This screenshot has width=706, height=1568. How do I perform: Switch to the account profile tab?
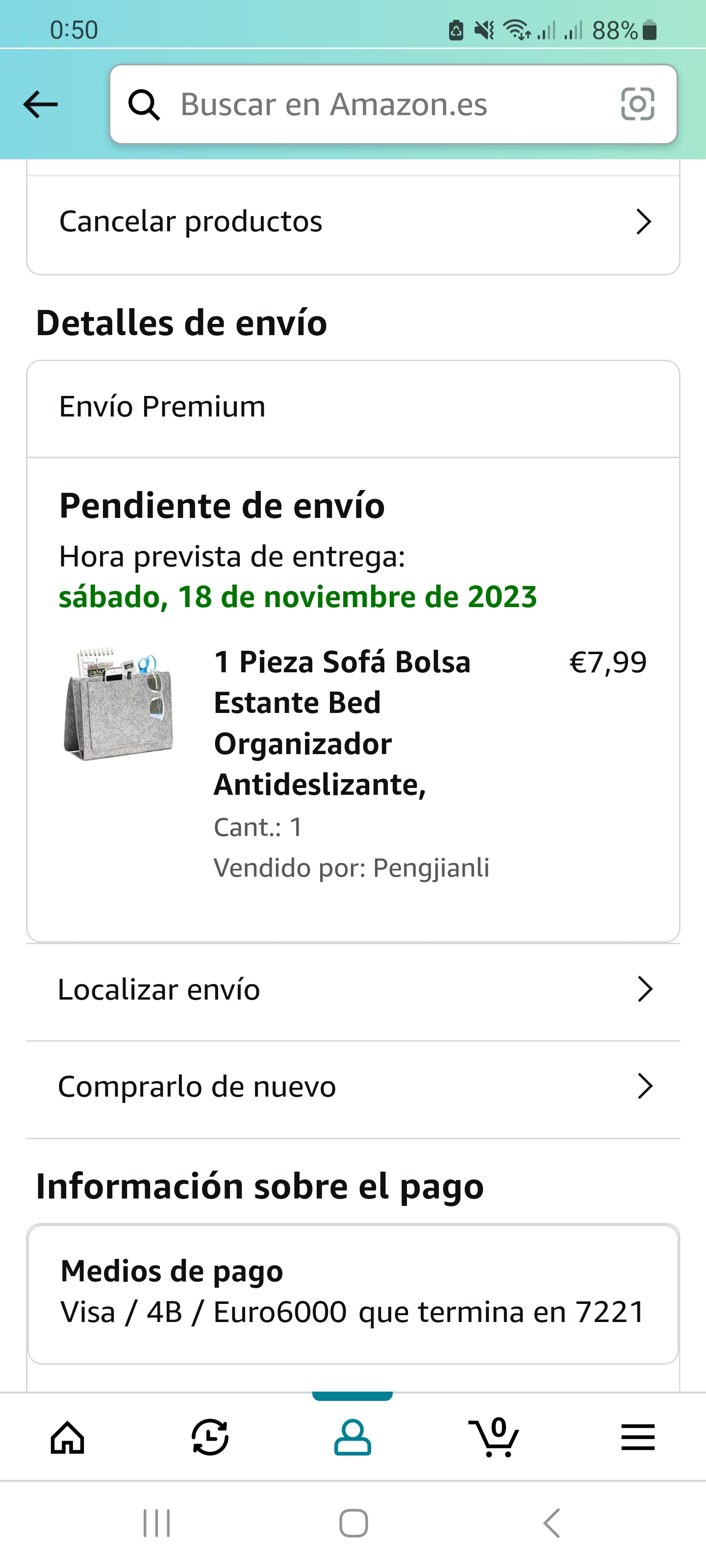pos(353,1438)
